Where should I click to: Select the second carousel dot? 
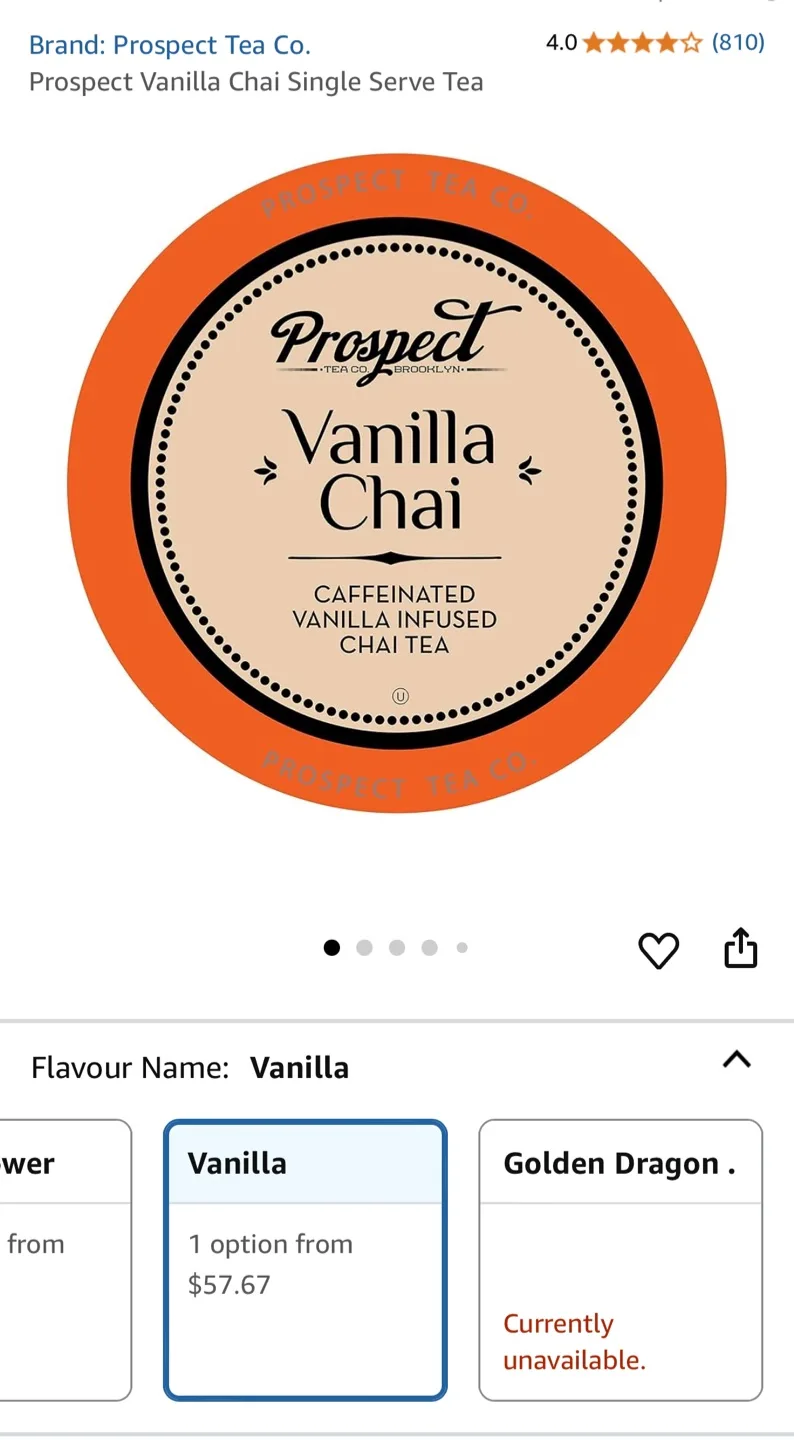point(364,947)
